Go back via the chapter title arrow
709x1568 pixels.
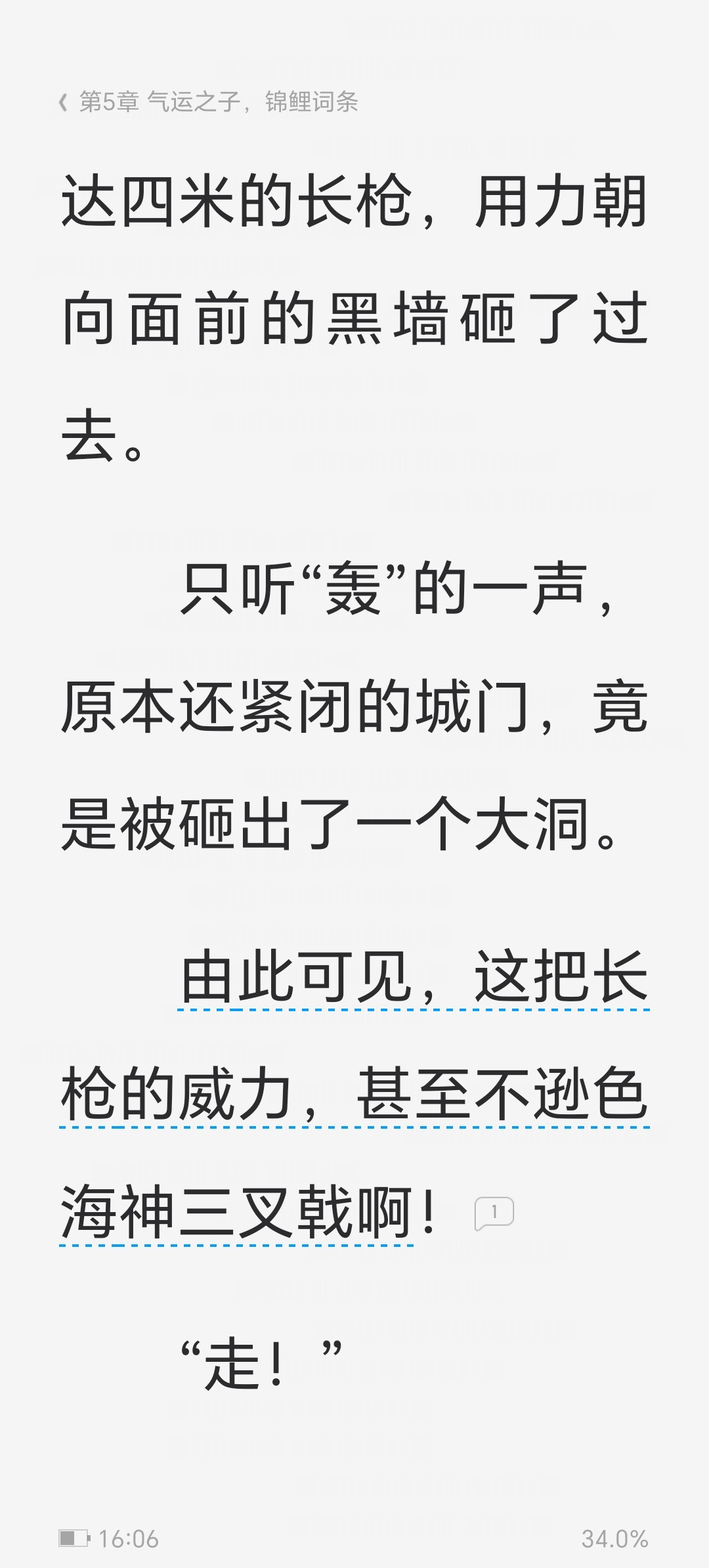[x=63, y=102]
